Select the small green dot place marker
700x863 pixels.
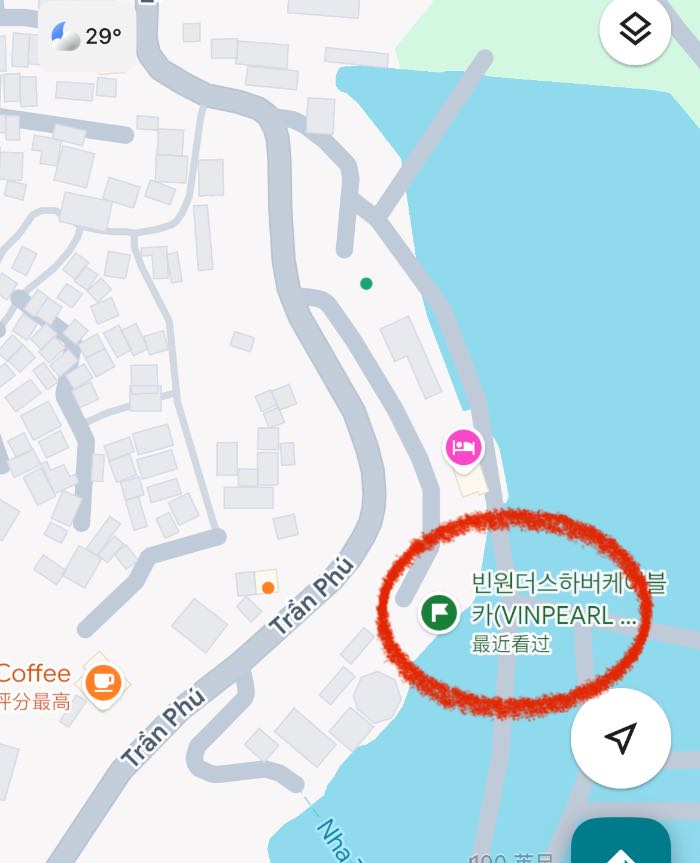pyautogui.click(x=367, y=283)
